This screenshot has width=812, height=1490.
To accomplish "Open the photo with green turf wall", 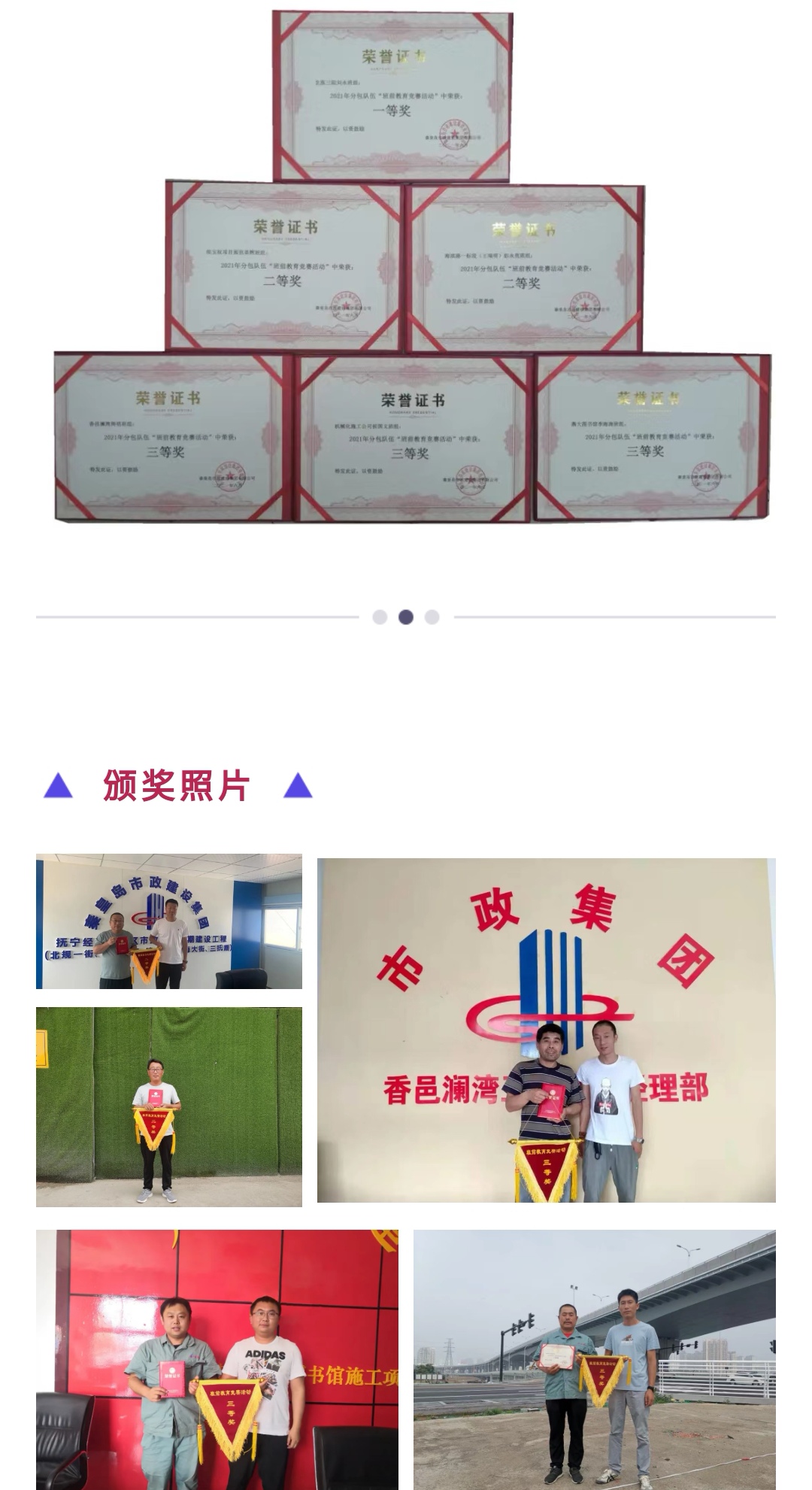I will [169, 1106].
